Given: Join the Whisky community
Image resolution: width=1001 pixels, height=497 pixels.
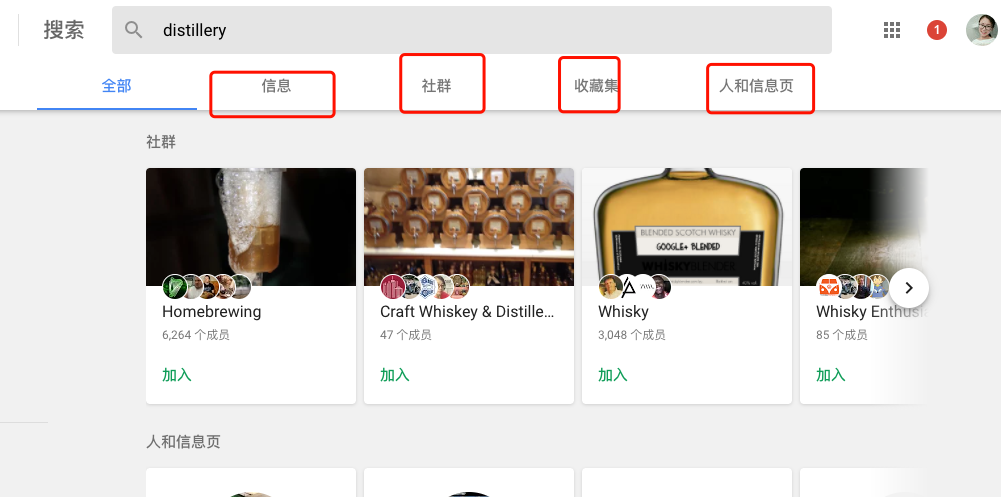Looking at the screenshot, I should click(x=613, y=375).
